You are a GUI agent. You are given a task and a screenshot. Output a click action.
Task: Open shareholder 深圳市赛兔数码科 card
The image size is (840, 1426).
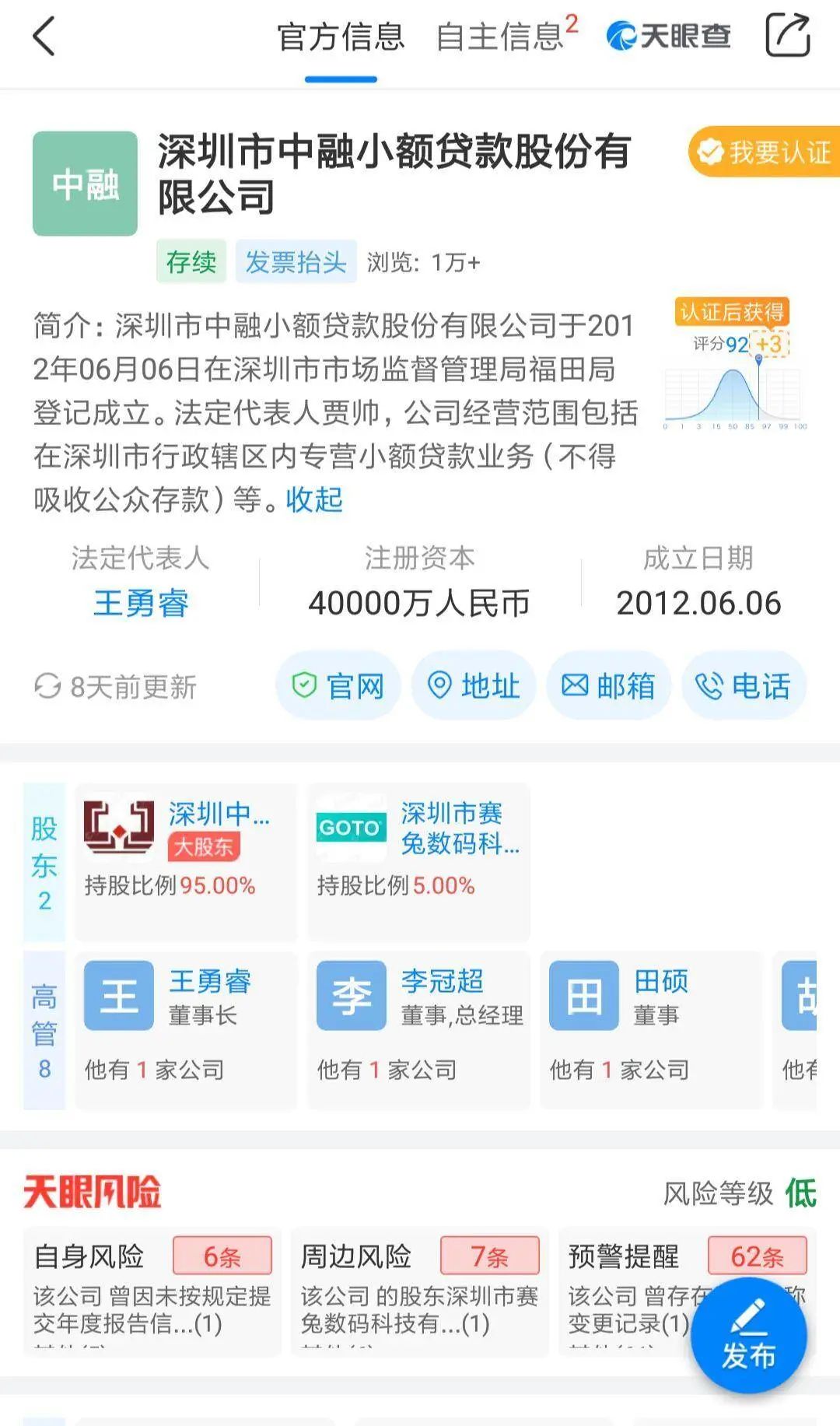[x=418, y=860]
